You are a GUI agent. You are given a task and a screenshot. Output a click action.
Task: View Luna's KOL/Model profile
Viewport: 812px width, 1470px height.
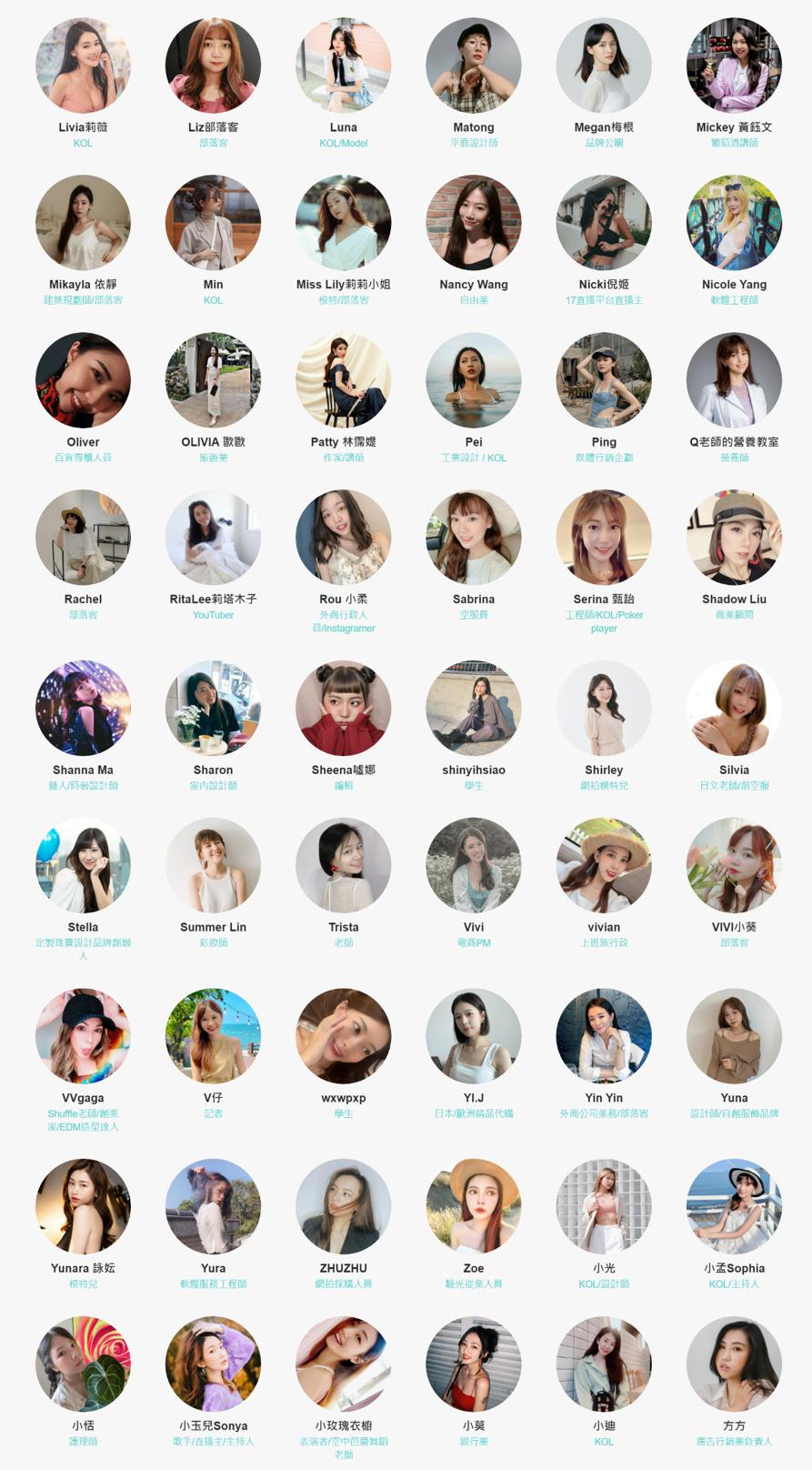(343, 65)
